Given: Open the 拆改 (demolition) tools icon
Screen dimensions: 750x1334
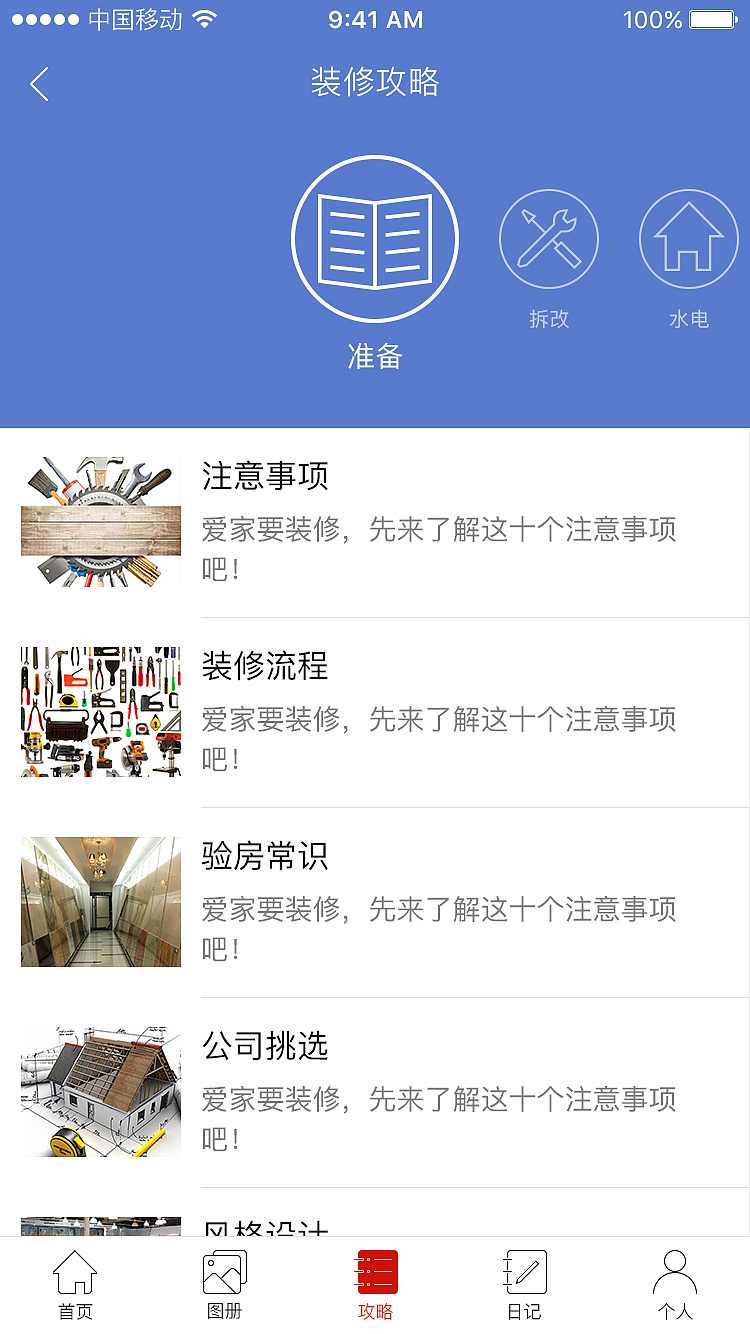Looking at the screenshot, I should tap(549, 238).
